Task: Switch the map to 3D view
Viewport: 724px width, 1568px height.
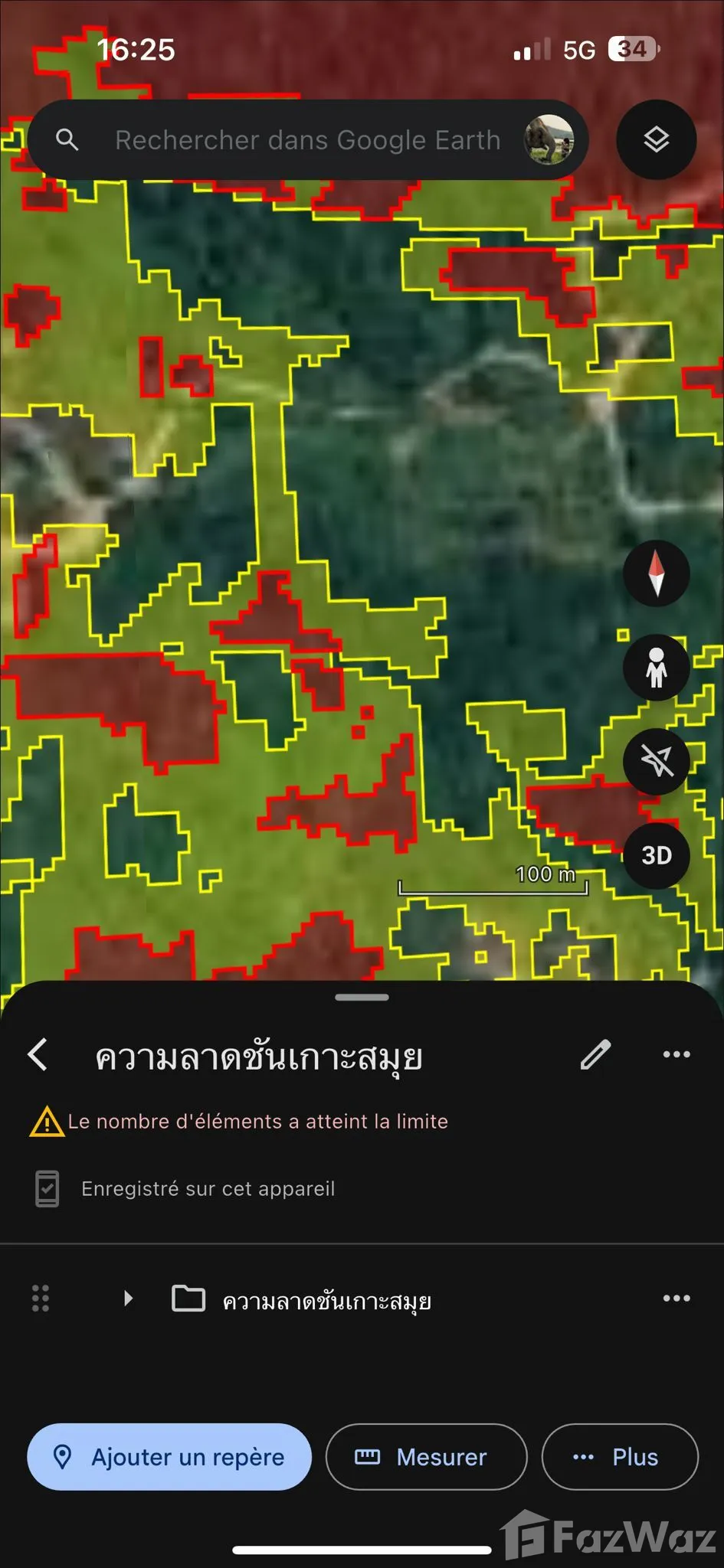Action: 656,855
